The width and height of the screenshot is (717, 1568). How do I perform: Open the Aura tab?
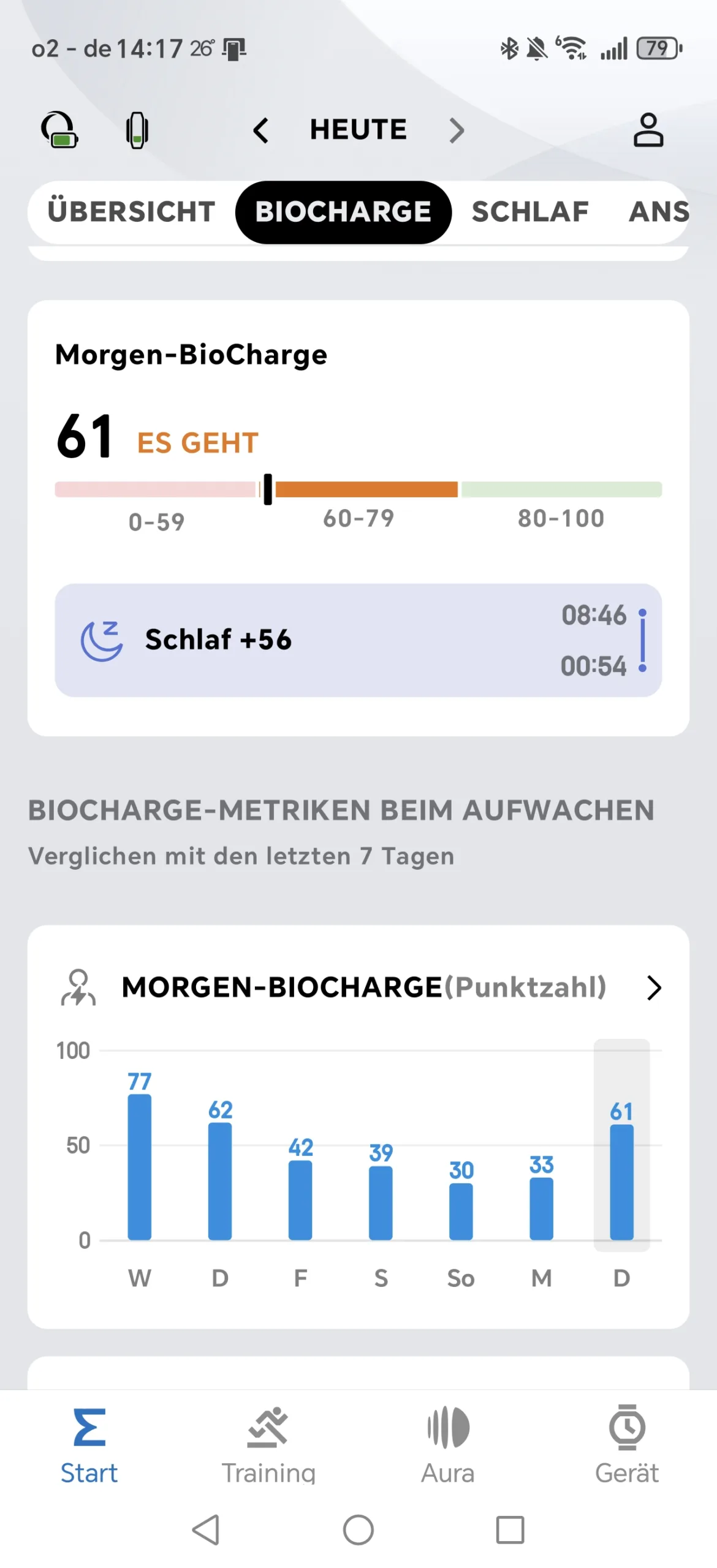click(448, 1445)
